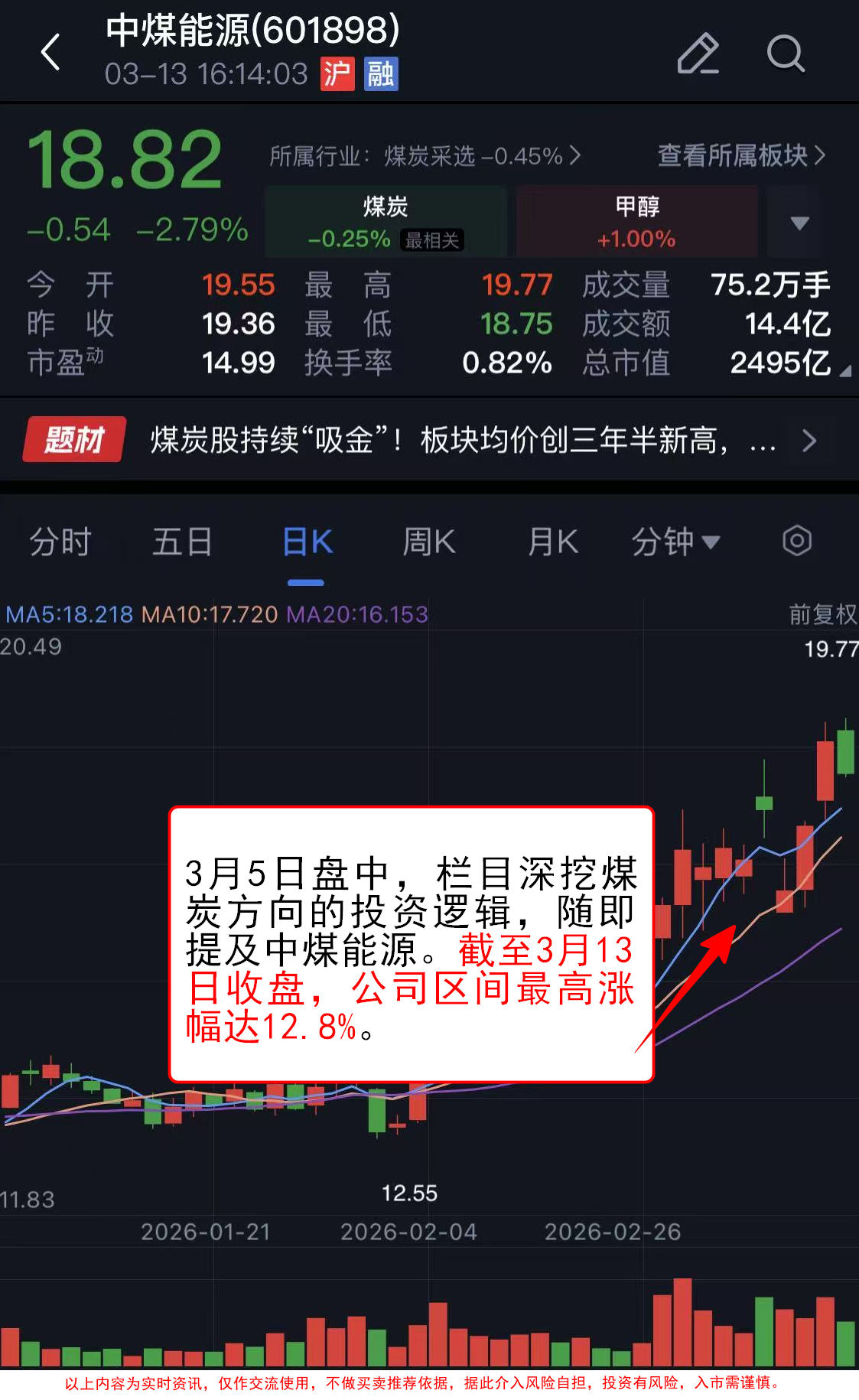
Task: Open stock search magnifier
Action: (785, 54)
